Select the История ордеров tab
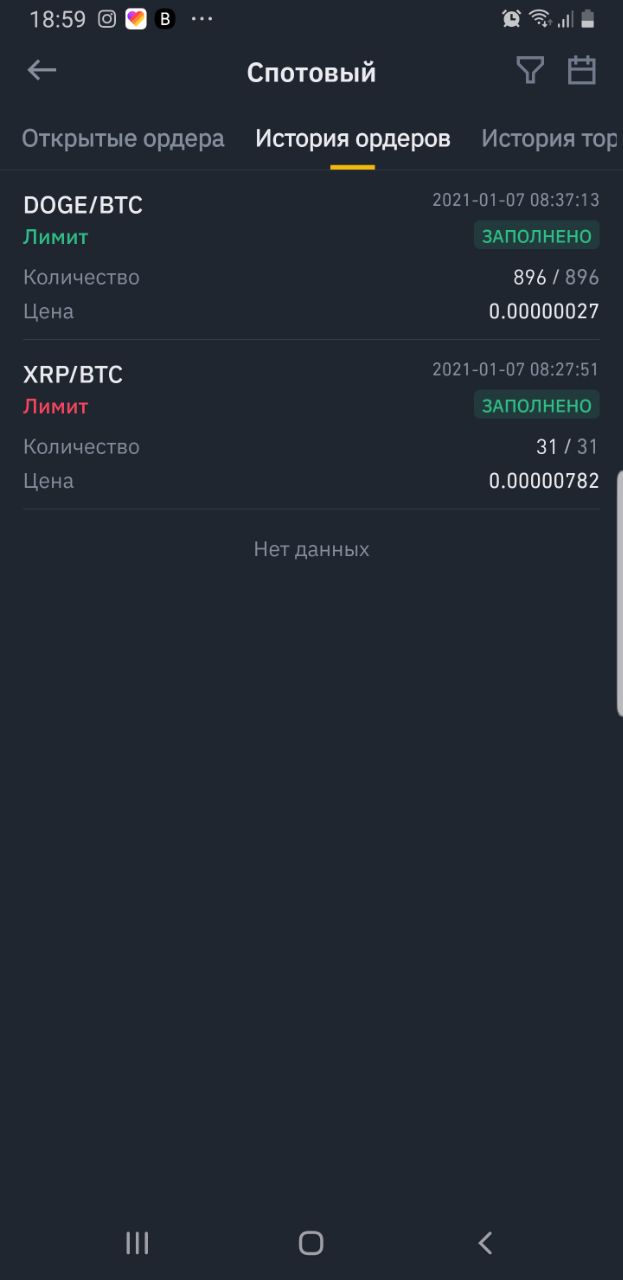This screenshot has height=1280, width=623. click(353, 138)
